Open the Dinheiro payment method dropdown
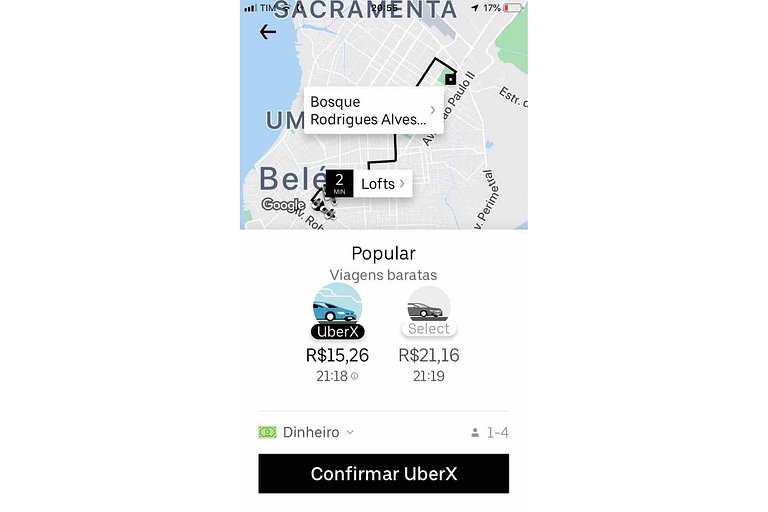 point(307,433)
